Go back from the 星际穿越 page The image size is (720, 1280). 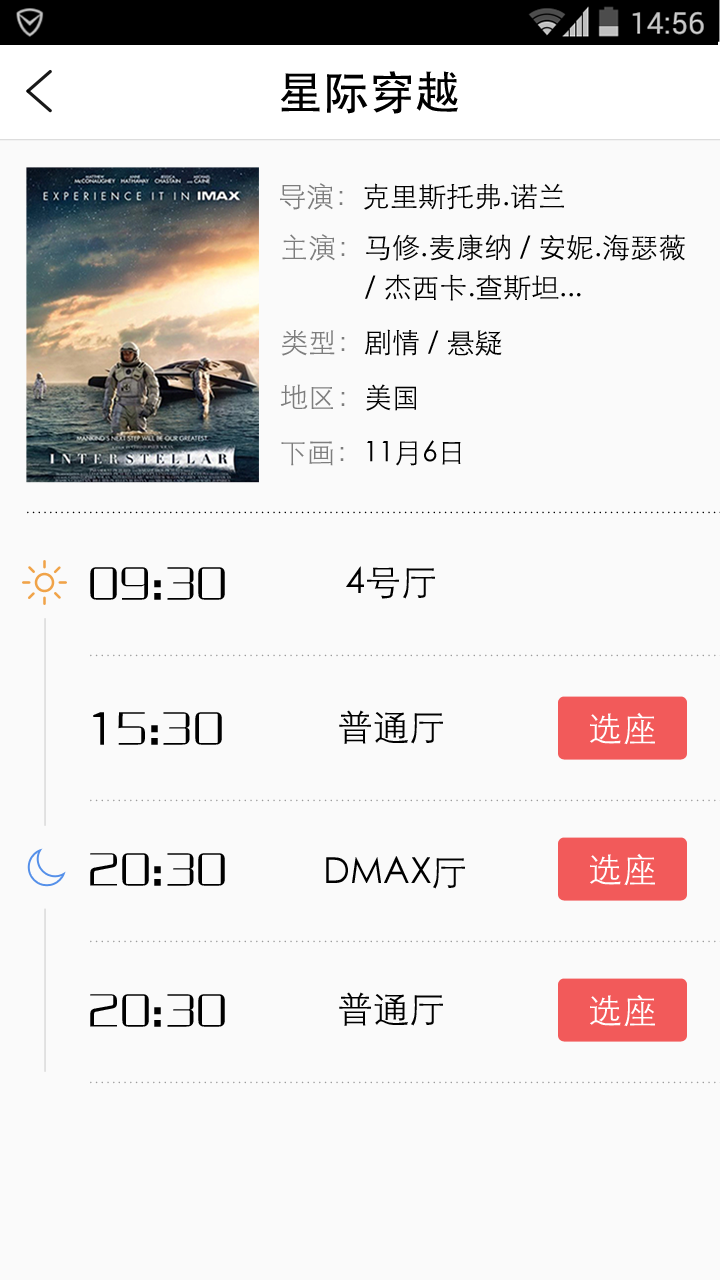tap(40, 92)
